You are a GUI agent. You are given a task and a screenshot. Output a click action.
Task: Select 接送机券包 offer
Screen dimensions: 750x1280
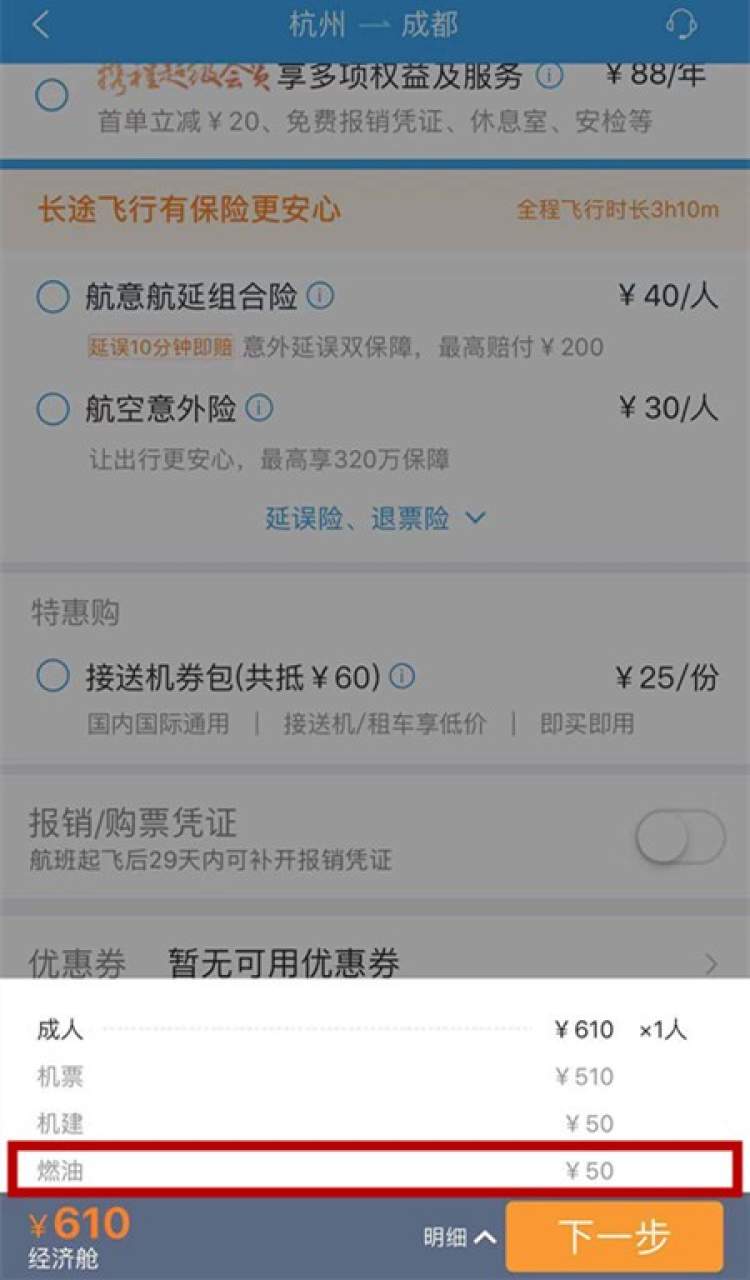(51, 677)
